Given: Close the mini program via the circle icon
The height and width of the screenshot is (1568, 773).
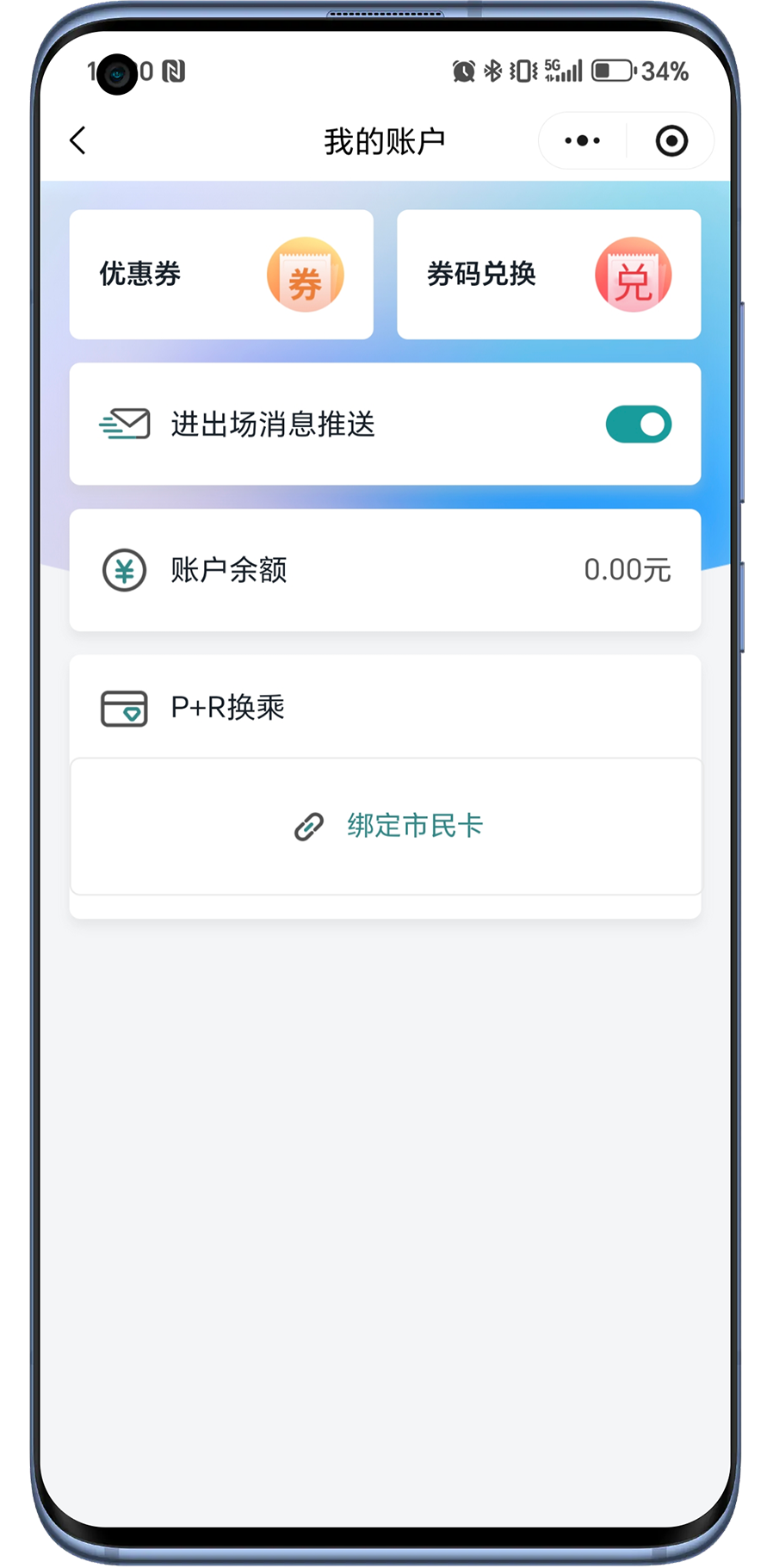Looking at the screenshot, I should coord(671,140).
